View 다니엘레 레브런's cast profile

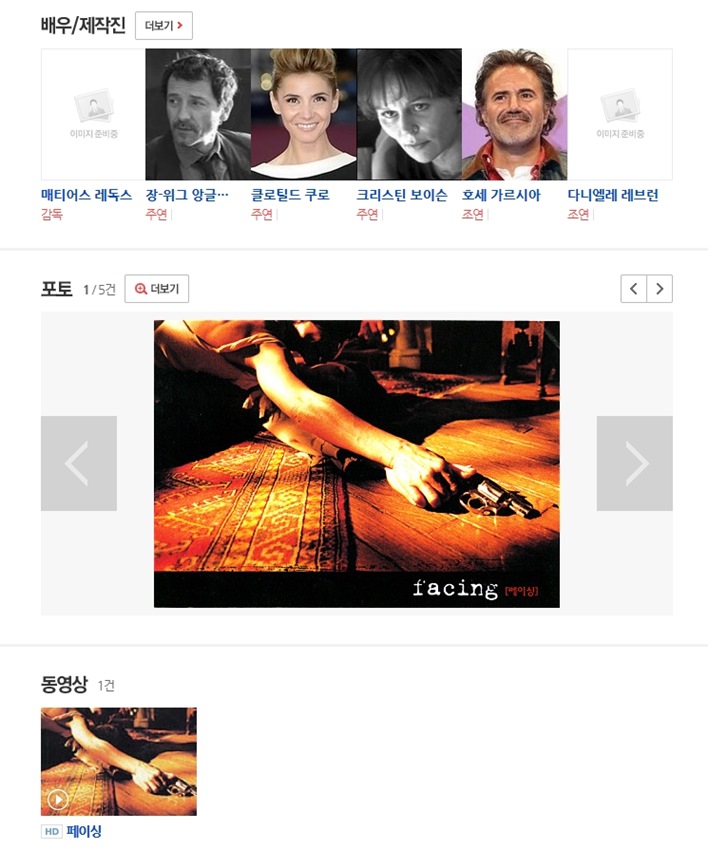coord(612,196)
